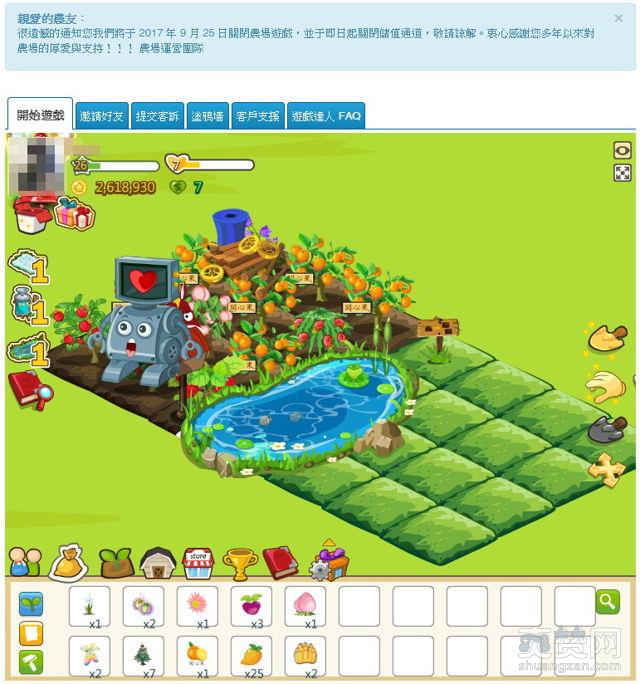The height and width of the screenshot is (684, 640).
Task: Switch inventory to the seeds category
Action: click(x=31, y=603)
